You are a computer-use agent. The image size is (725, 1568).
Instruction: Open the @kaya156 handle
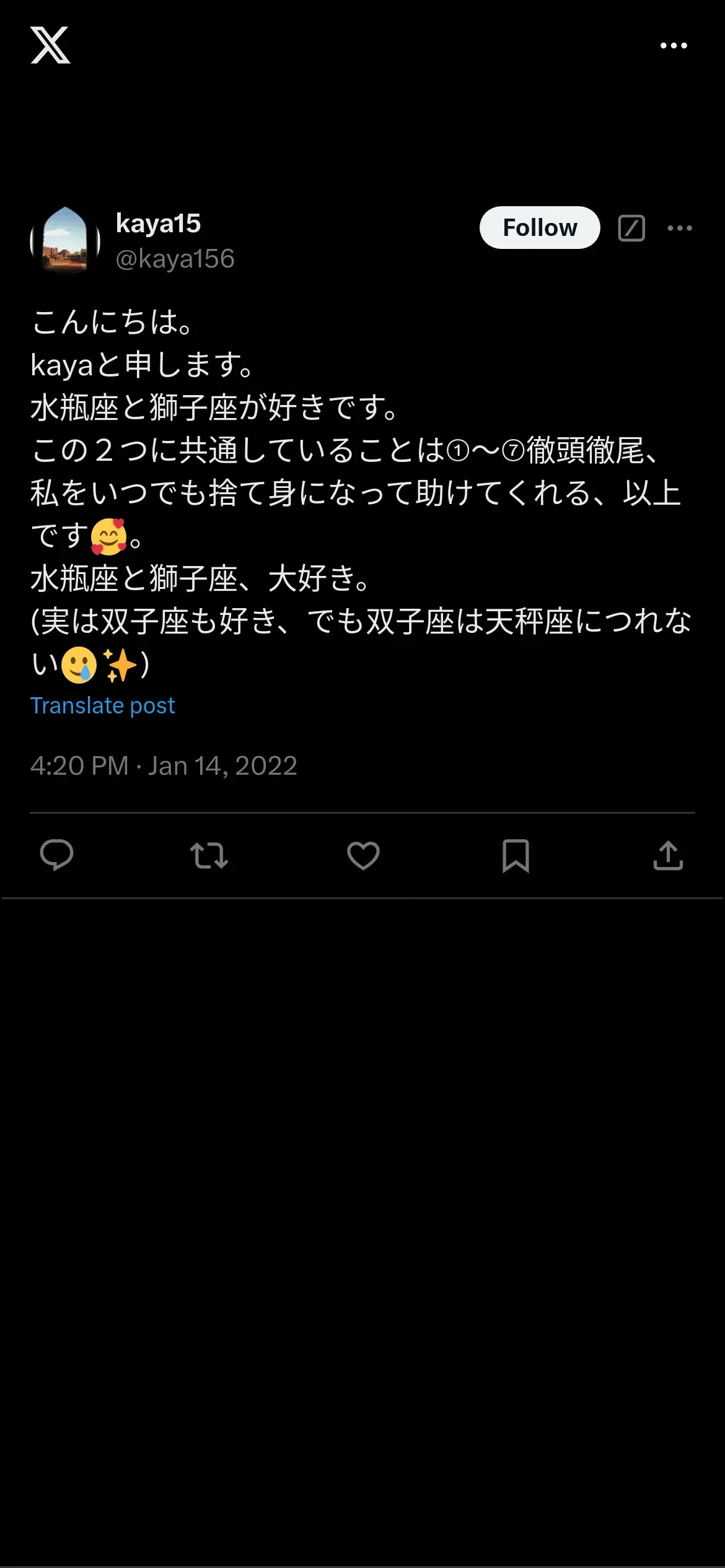pos(175,259)
